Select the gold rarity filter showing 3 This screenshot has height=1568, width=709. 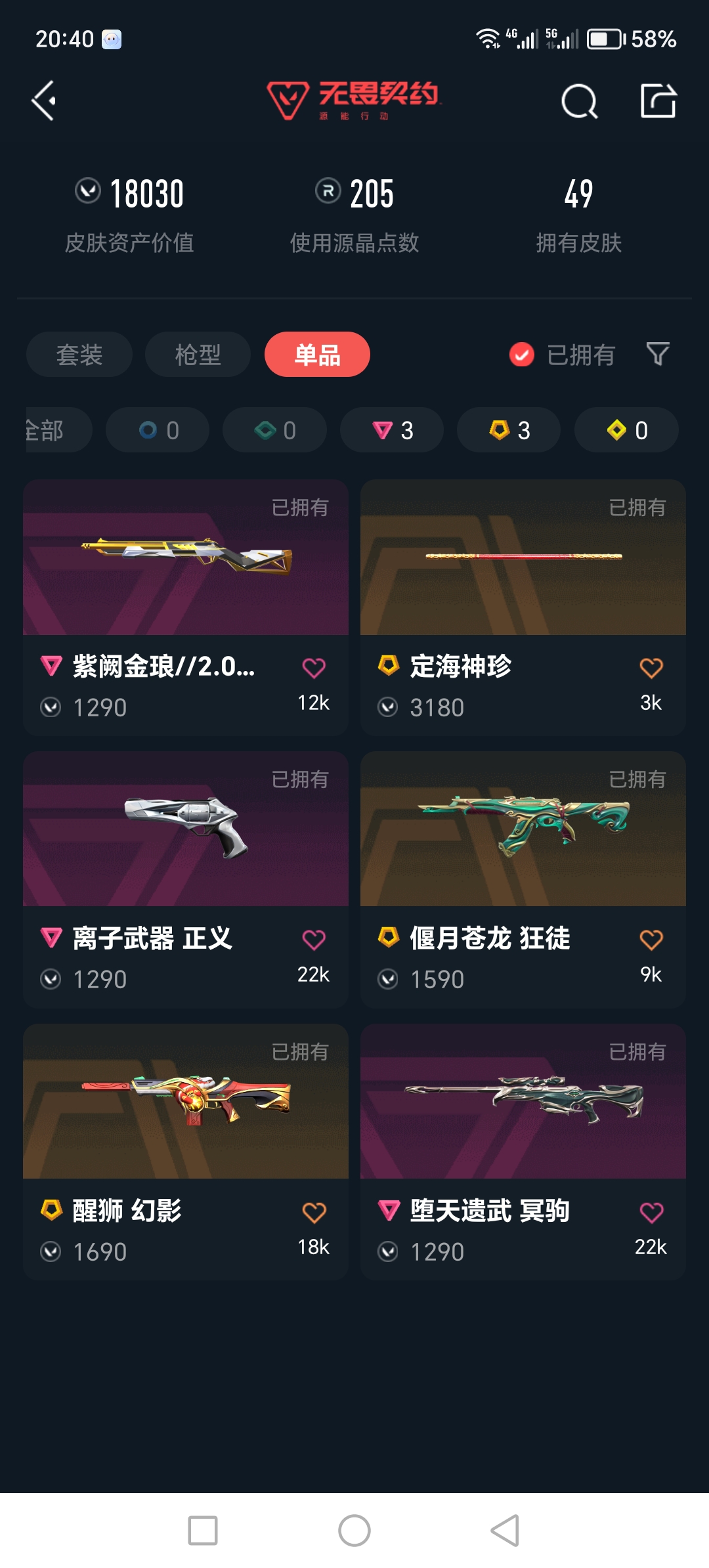[508, 430]
